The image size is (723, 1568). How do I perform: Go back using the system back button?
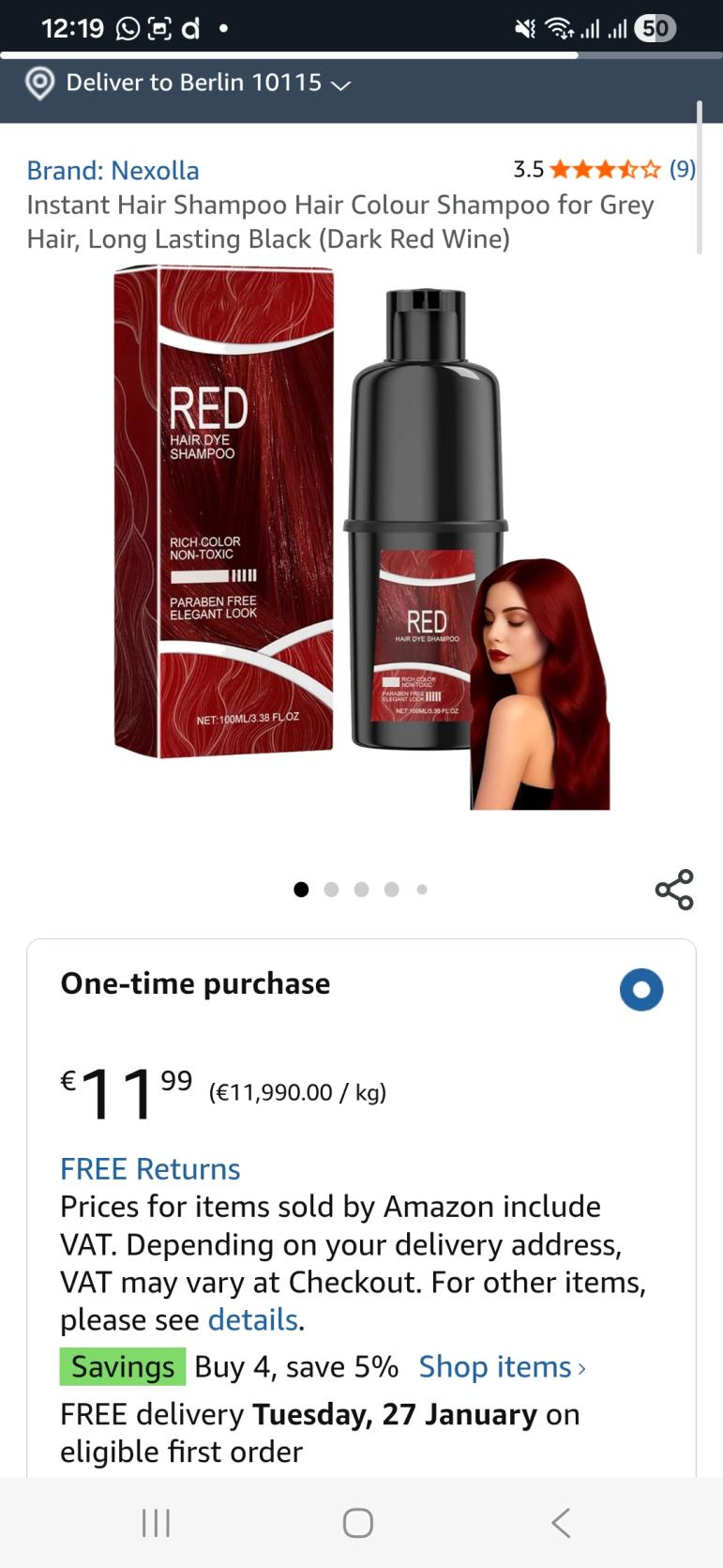561,1522
